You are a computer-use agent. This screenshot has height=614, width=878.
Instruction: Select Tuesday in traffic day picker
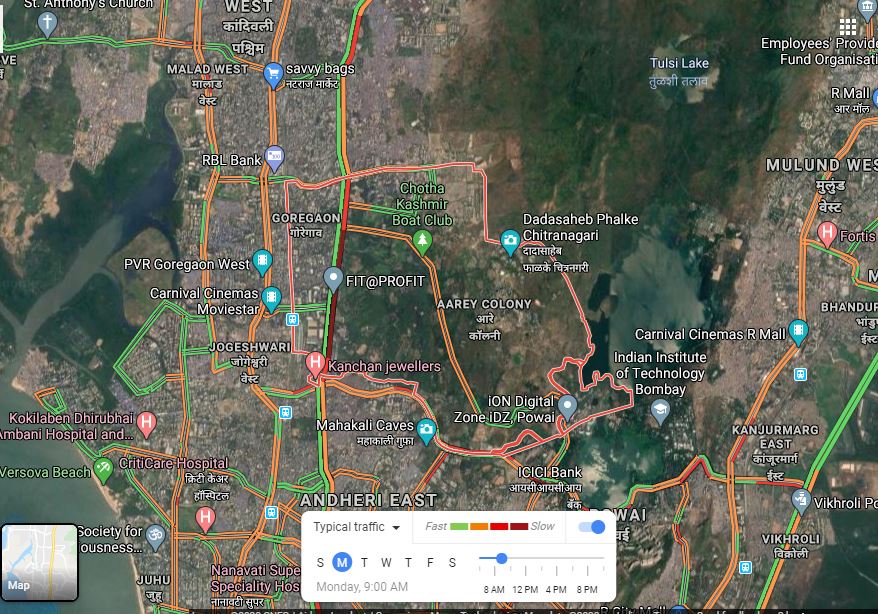click(364, 562)
